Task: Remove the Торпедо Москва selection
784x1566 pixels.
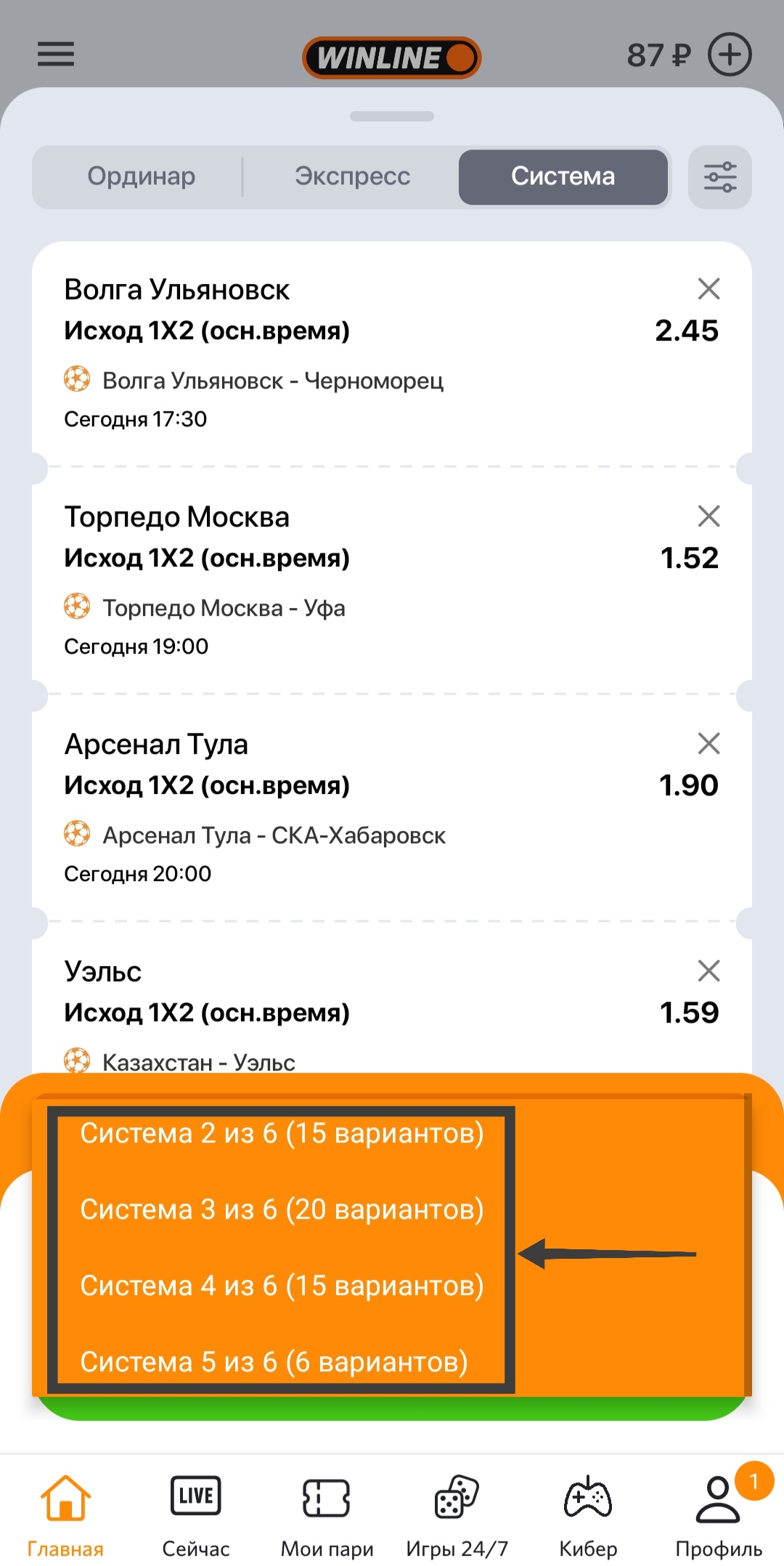Action: pos(709,516)
